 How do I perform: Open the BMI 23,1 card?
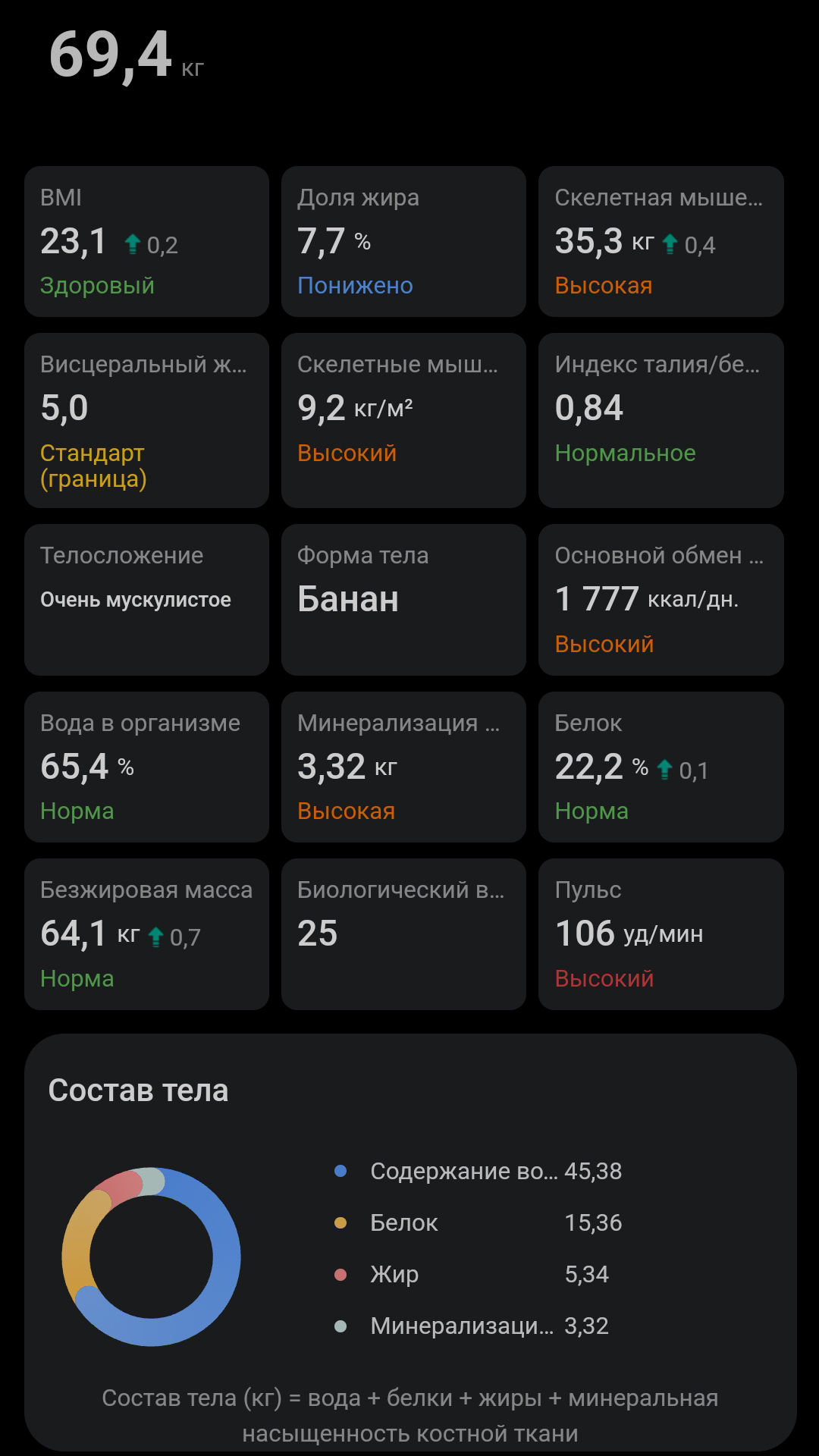point(146,241)
